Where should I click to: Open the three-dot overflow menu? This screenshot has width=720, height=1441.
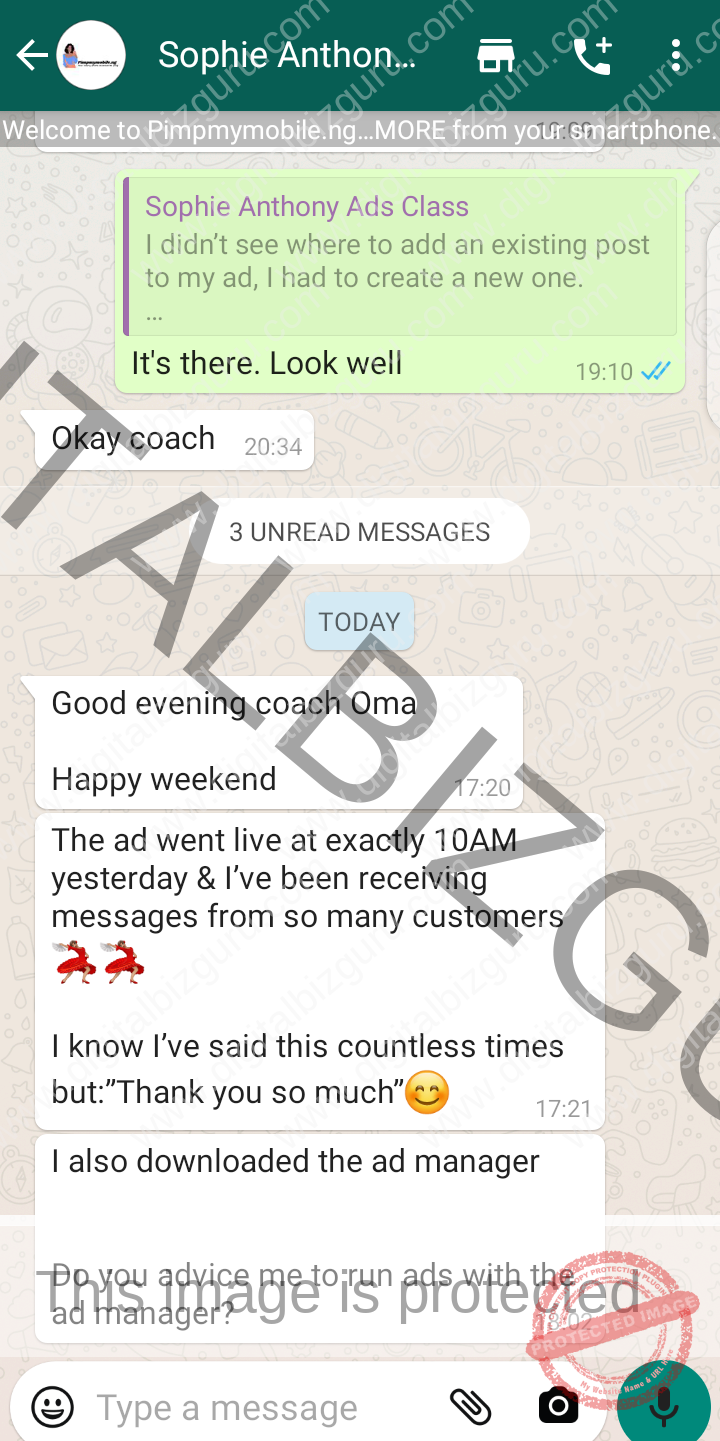(677, 56)
